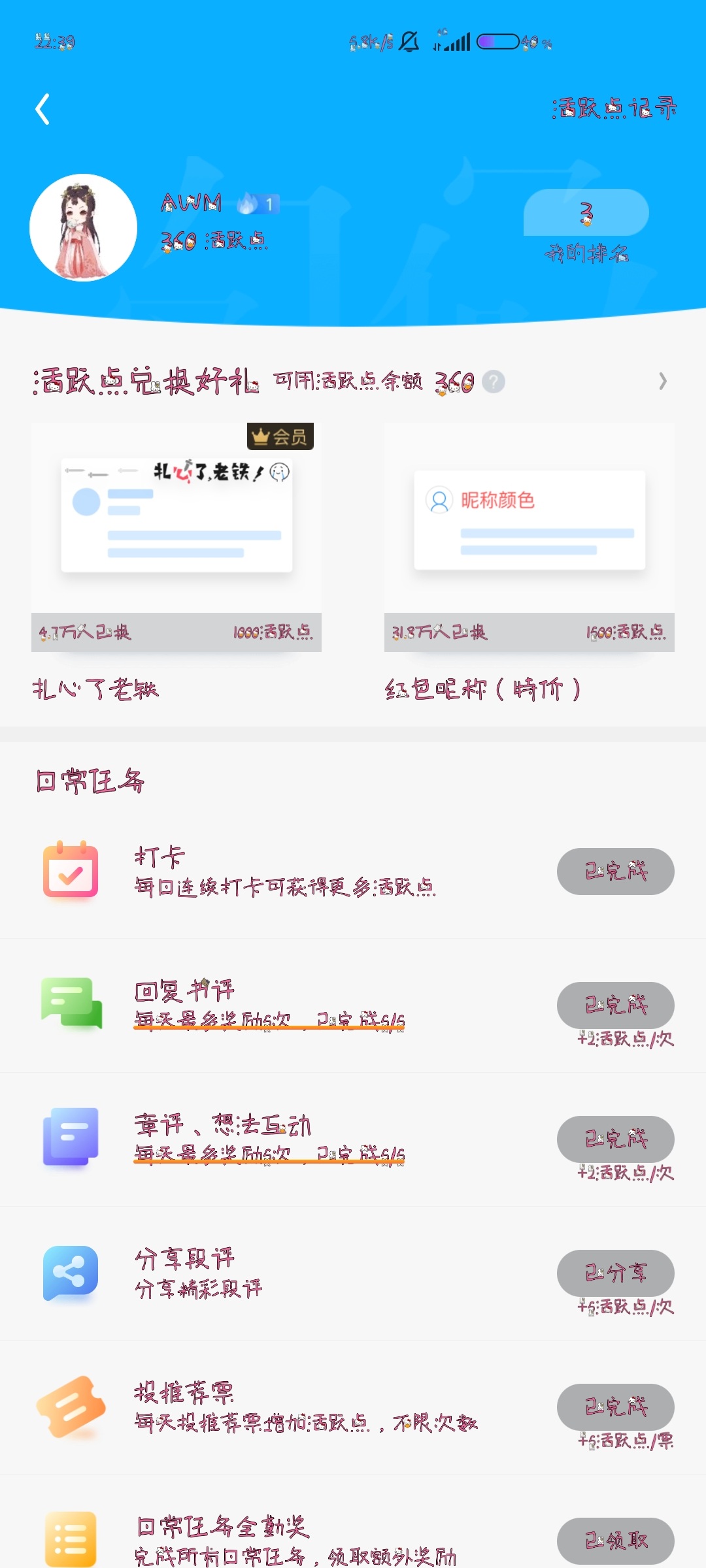Tap 已完成 button for 投推荐票

615,1407
